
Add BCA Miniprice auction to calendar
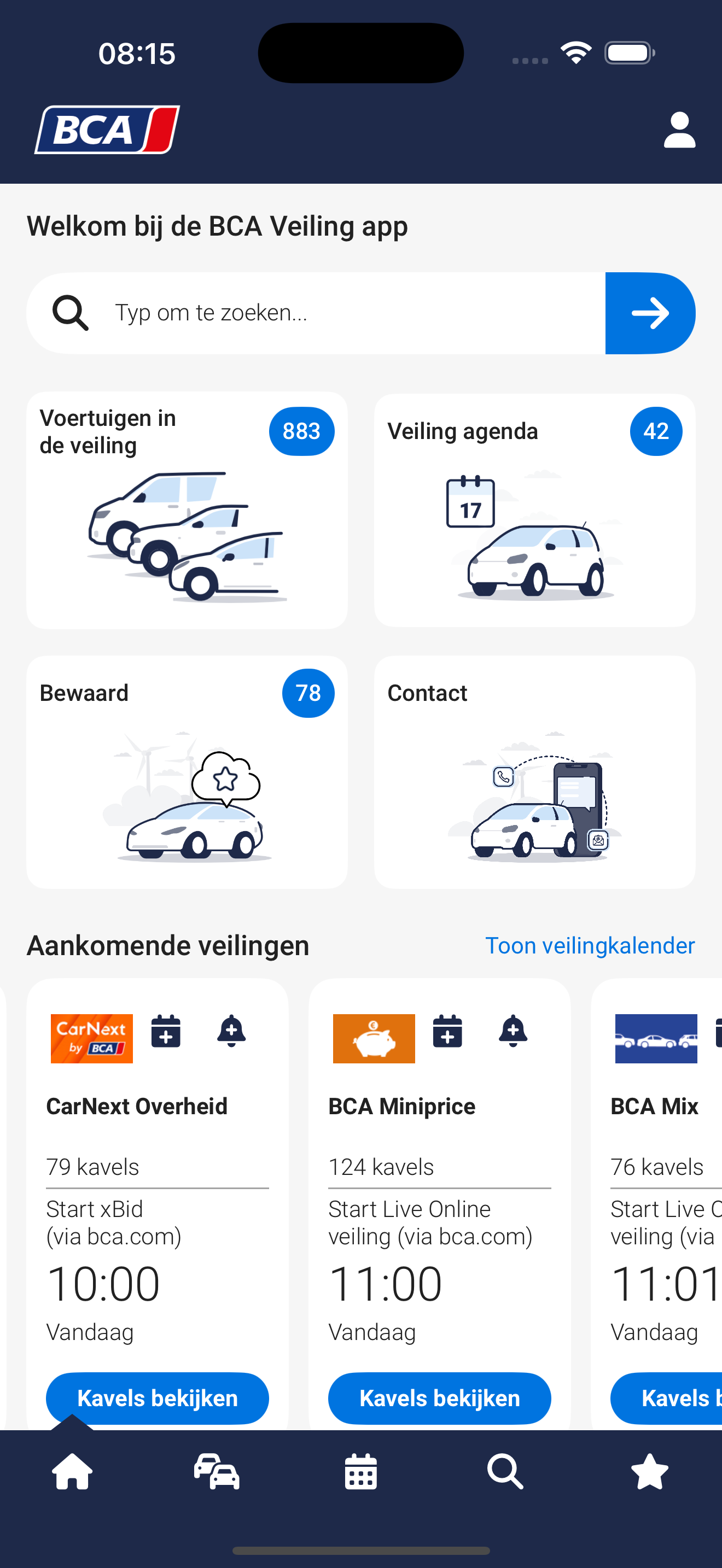point(447,1031)
